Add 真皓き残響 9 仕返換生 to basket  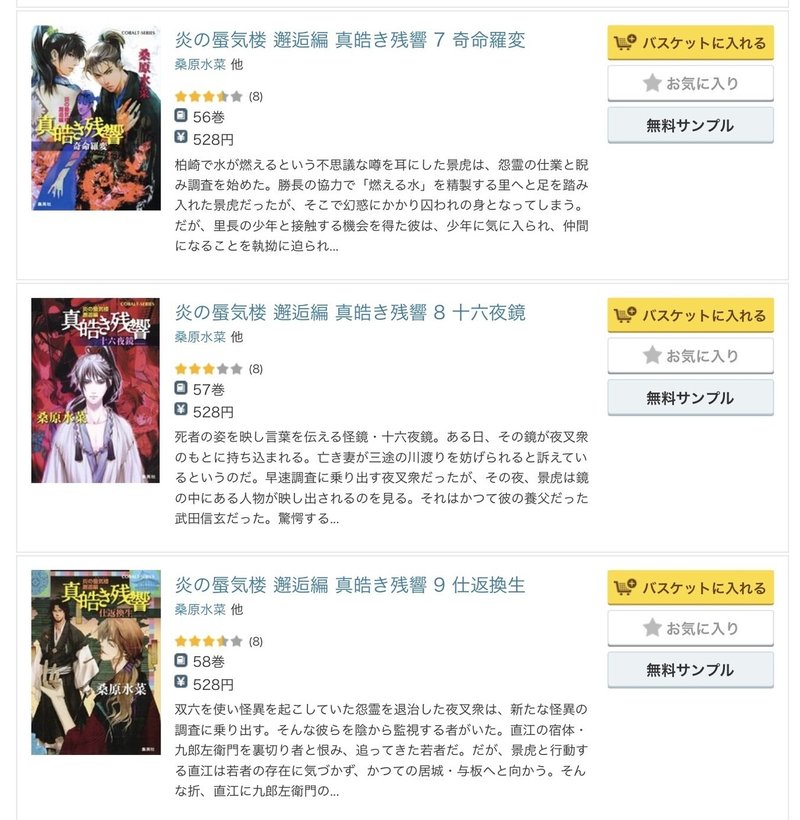pos(690,587)
